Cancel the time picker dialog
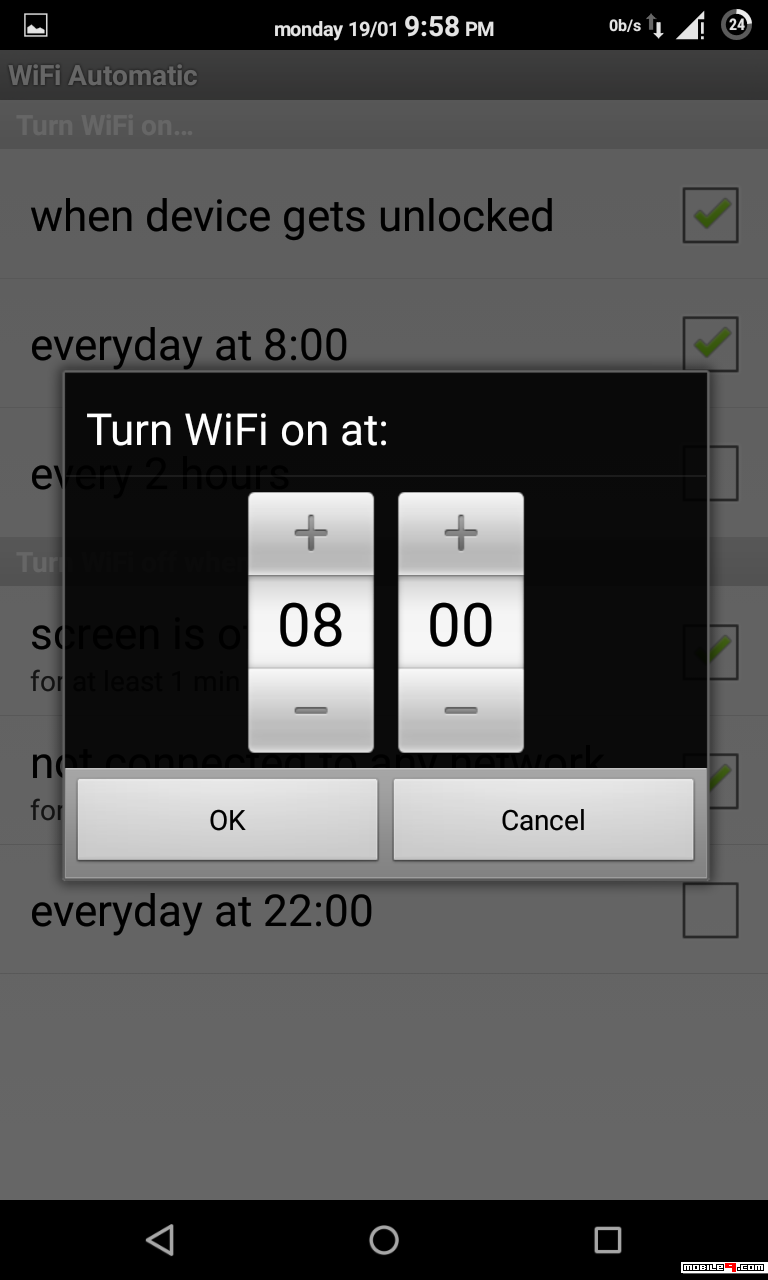The width and height of the screenshot is (768, 1280). pyautogui.click(x=543, y=820)
